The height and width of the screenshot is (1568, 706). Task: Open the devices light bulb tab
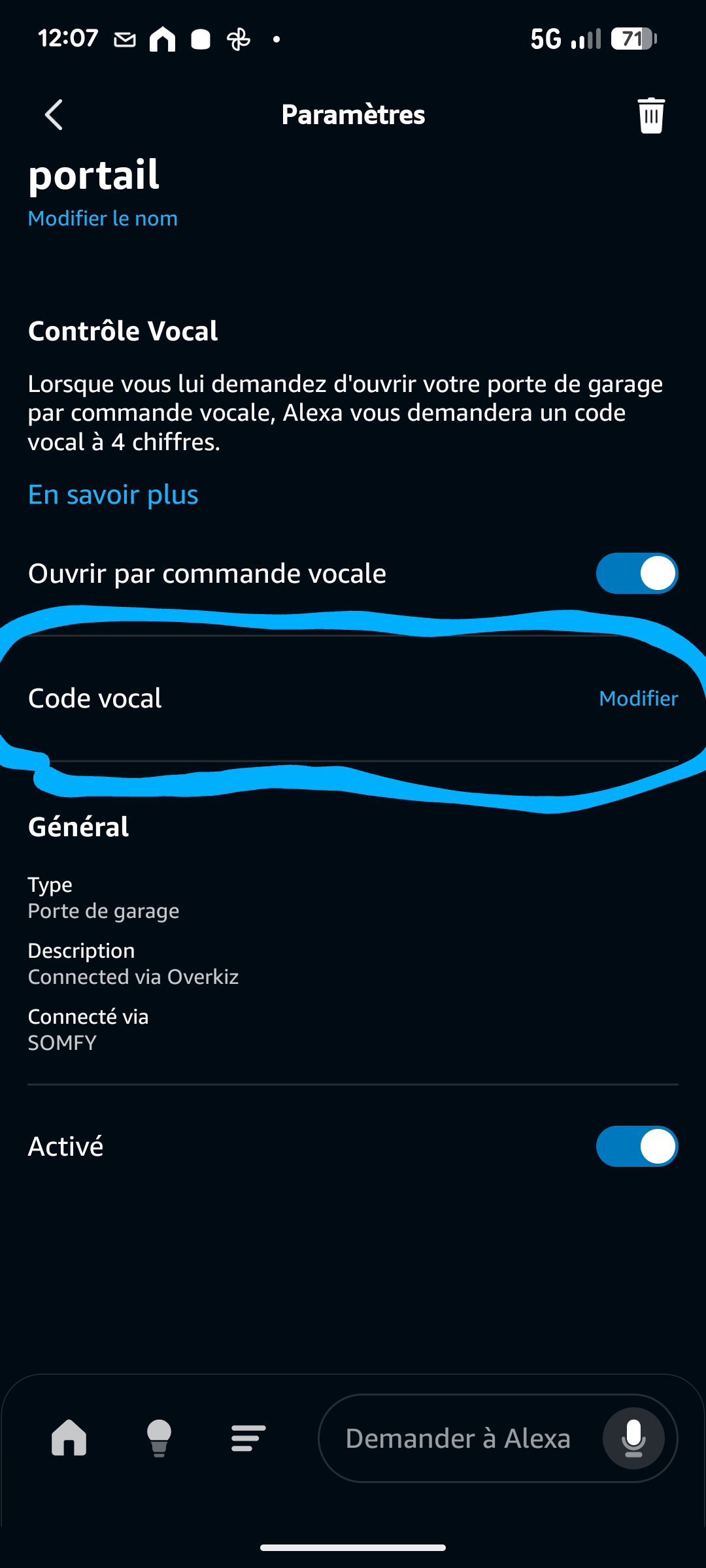[x=159, y=1438]
